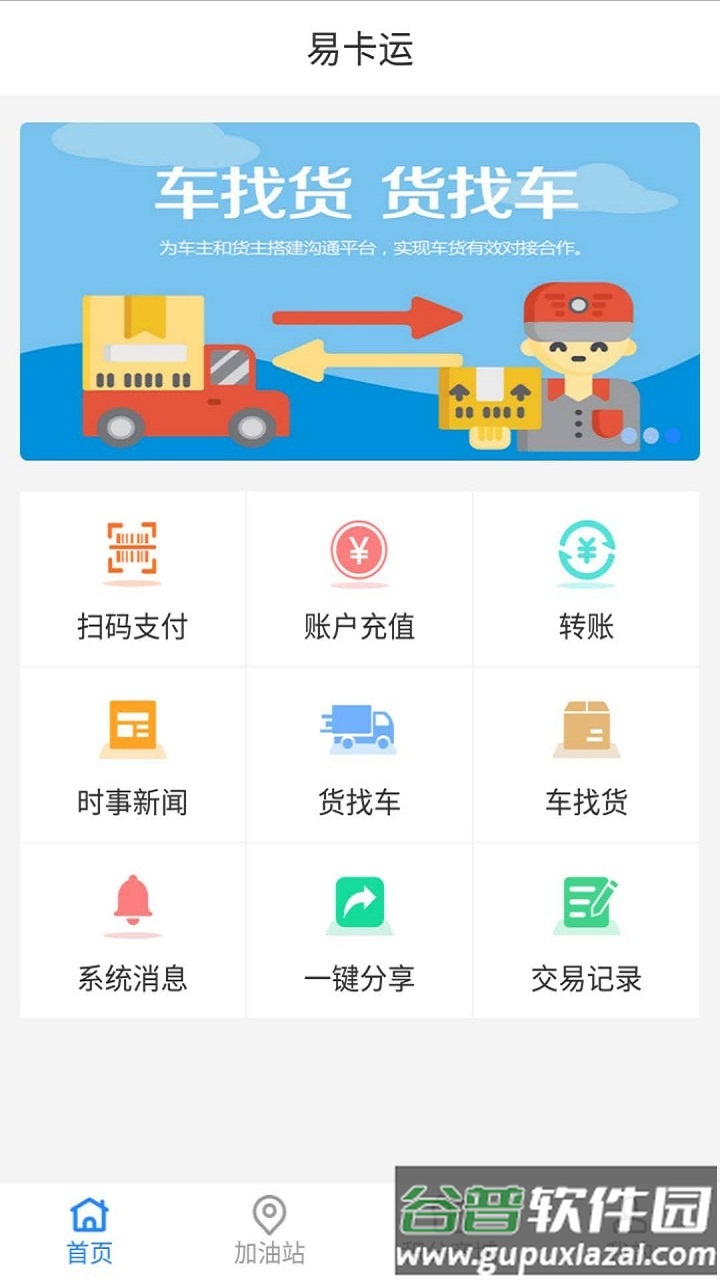Tap the 货找车 grid item

[359, 754]
